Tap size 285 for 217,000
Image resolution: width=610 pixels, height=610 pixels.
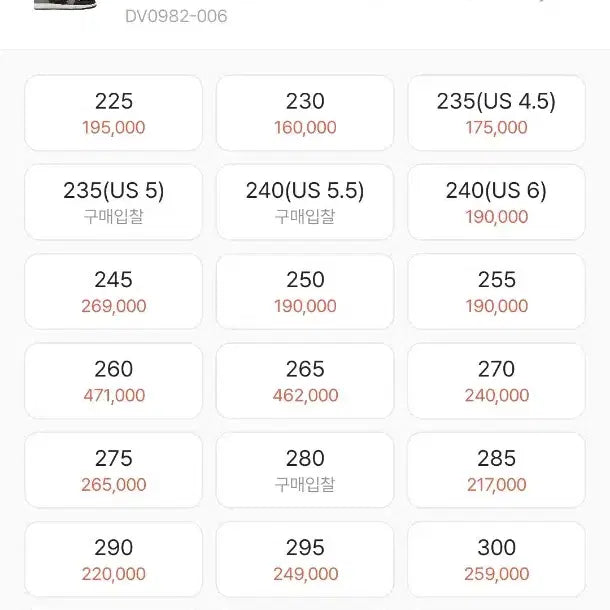(x=496, y=470)
